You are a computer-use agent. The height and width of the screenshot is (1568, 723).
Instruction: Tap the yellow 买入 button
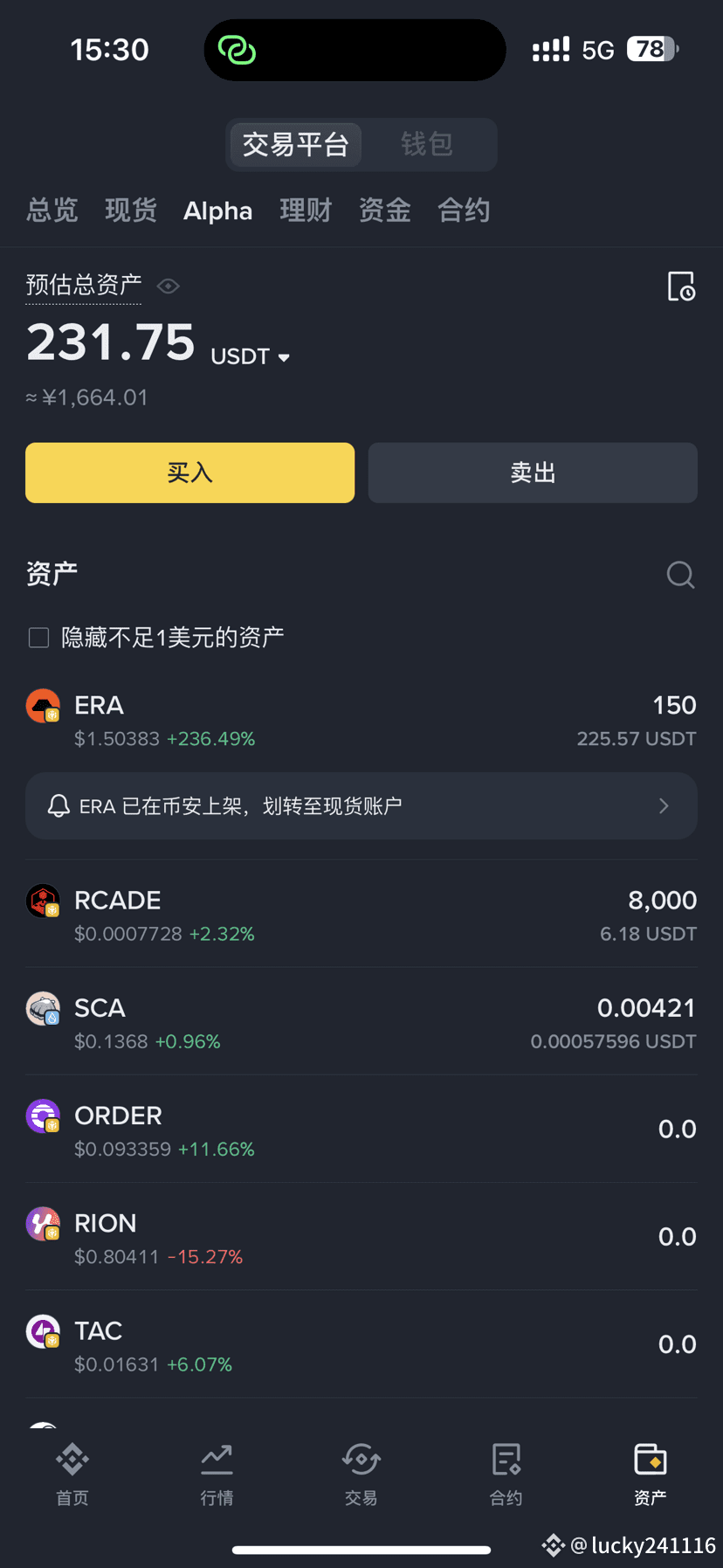pos(189,473)
